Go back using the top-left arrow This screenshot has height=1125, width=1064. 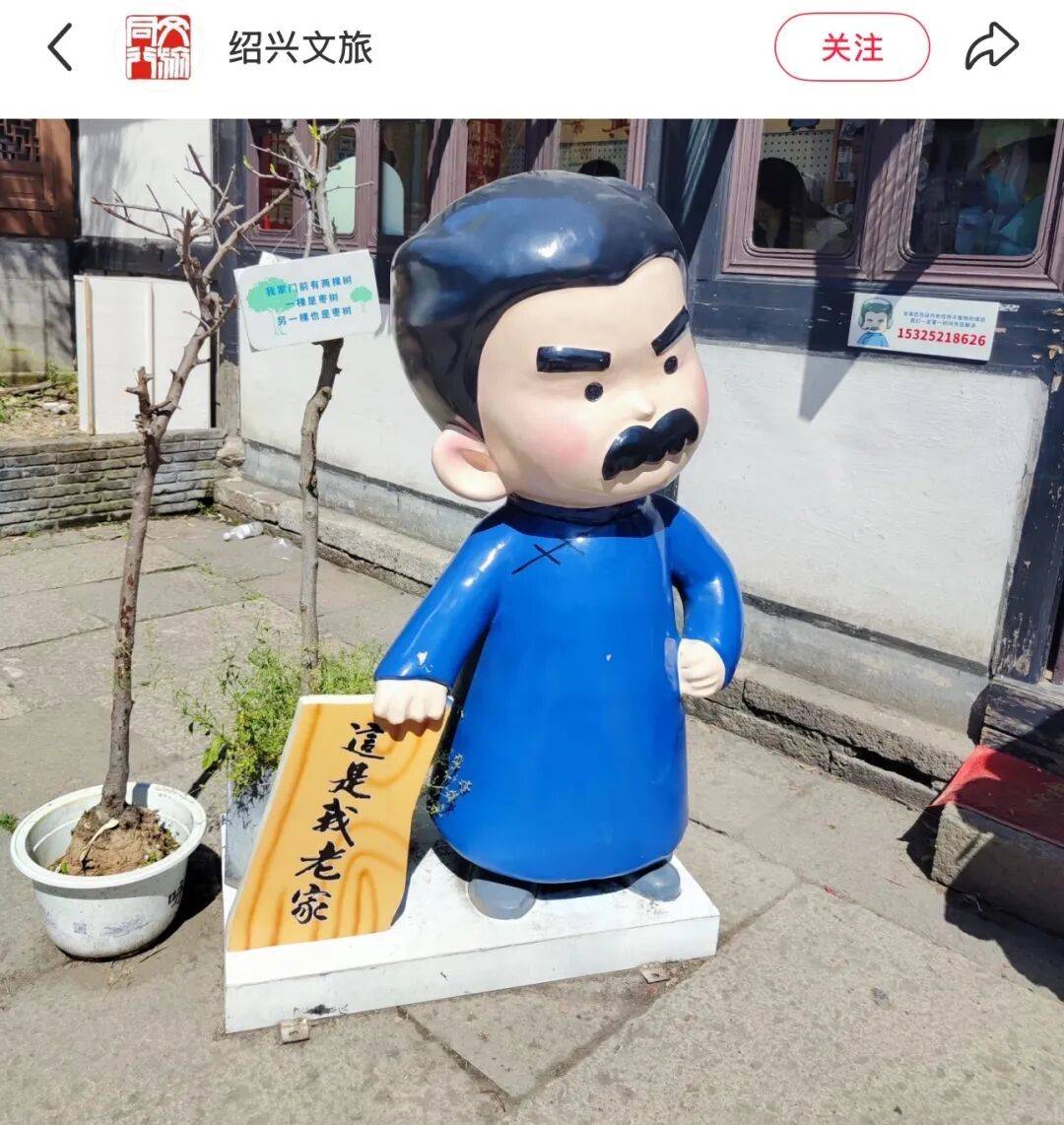tap(60, 47)
